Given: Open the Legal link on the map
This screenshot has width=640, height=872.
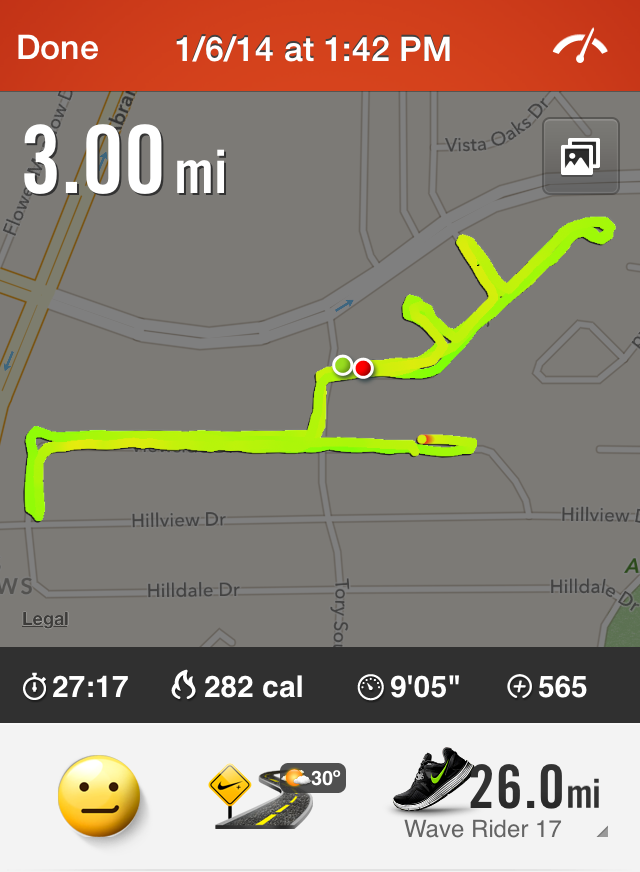Looking at the screenshot, I should (45, 619).
